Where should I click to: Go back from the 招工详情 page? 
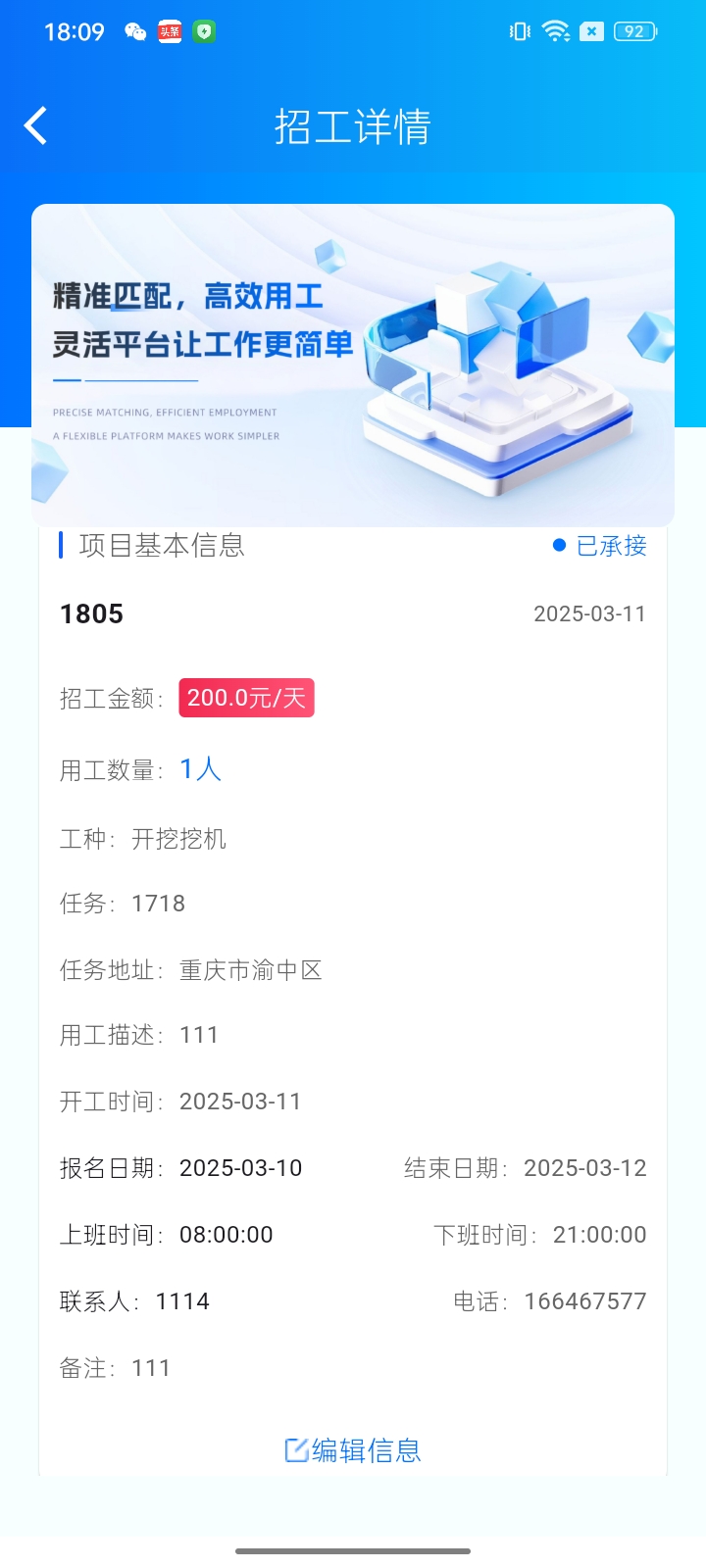coord(36,126)
